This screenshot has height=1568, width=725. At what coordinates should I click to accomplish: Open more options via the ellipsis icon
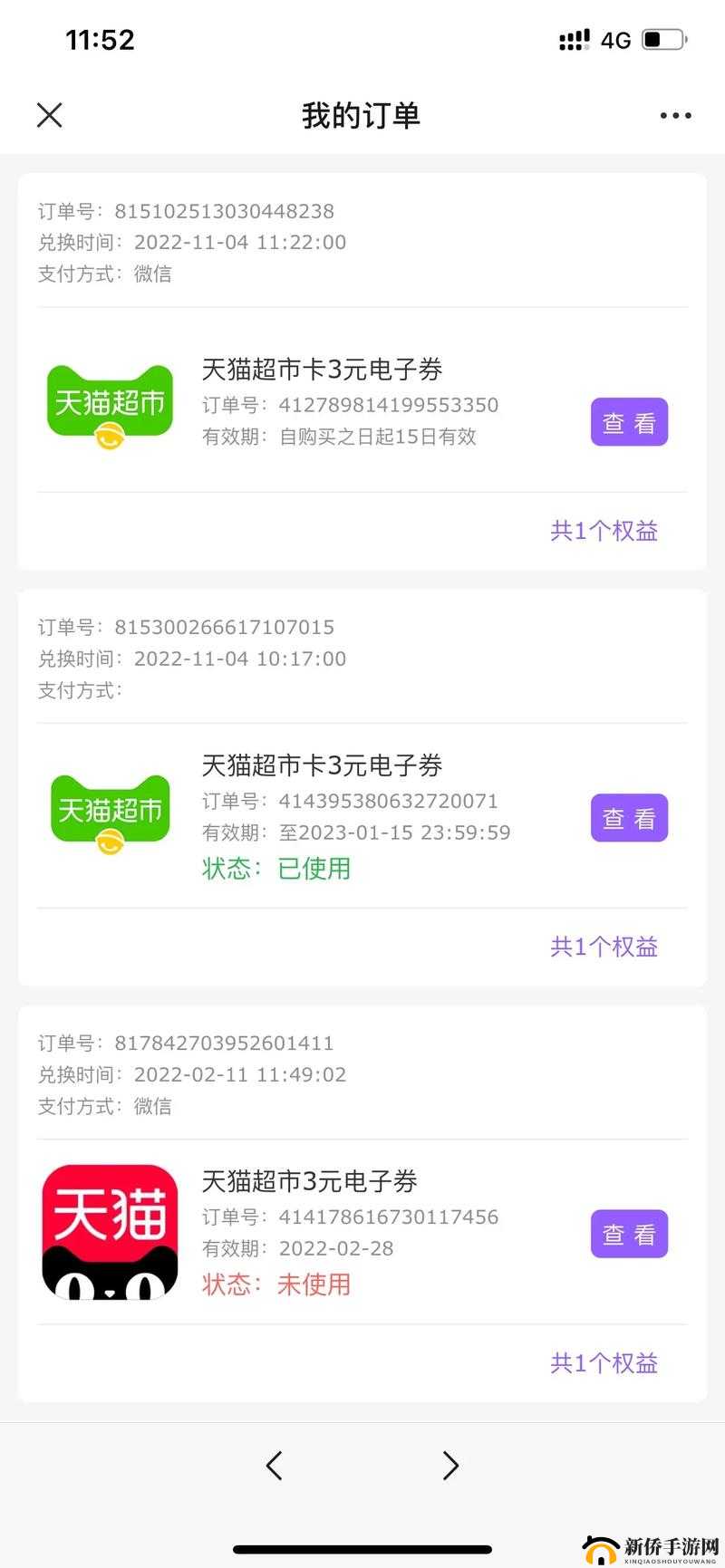click(676, 115)
